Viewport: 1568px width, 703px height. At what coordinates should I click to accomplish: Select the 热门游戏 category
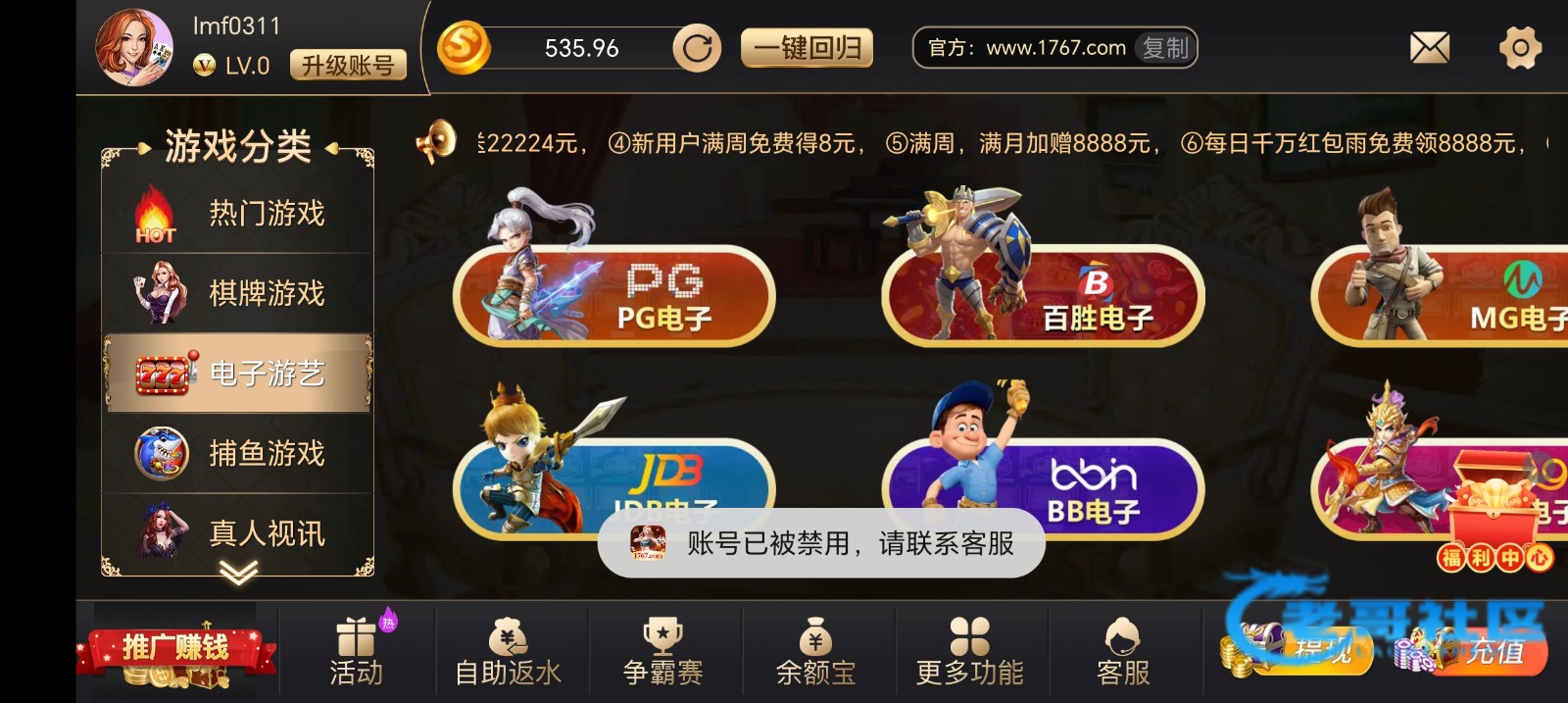tap(238, 213)
